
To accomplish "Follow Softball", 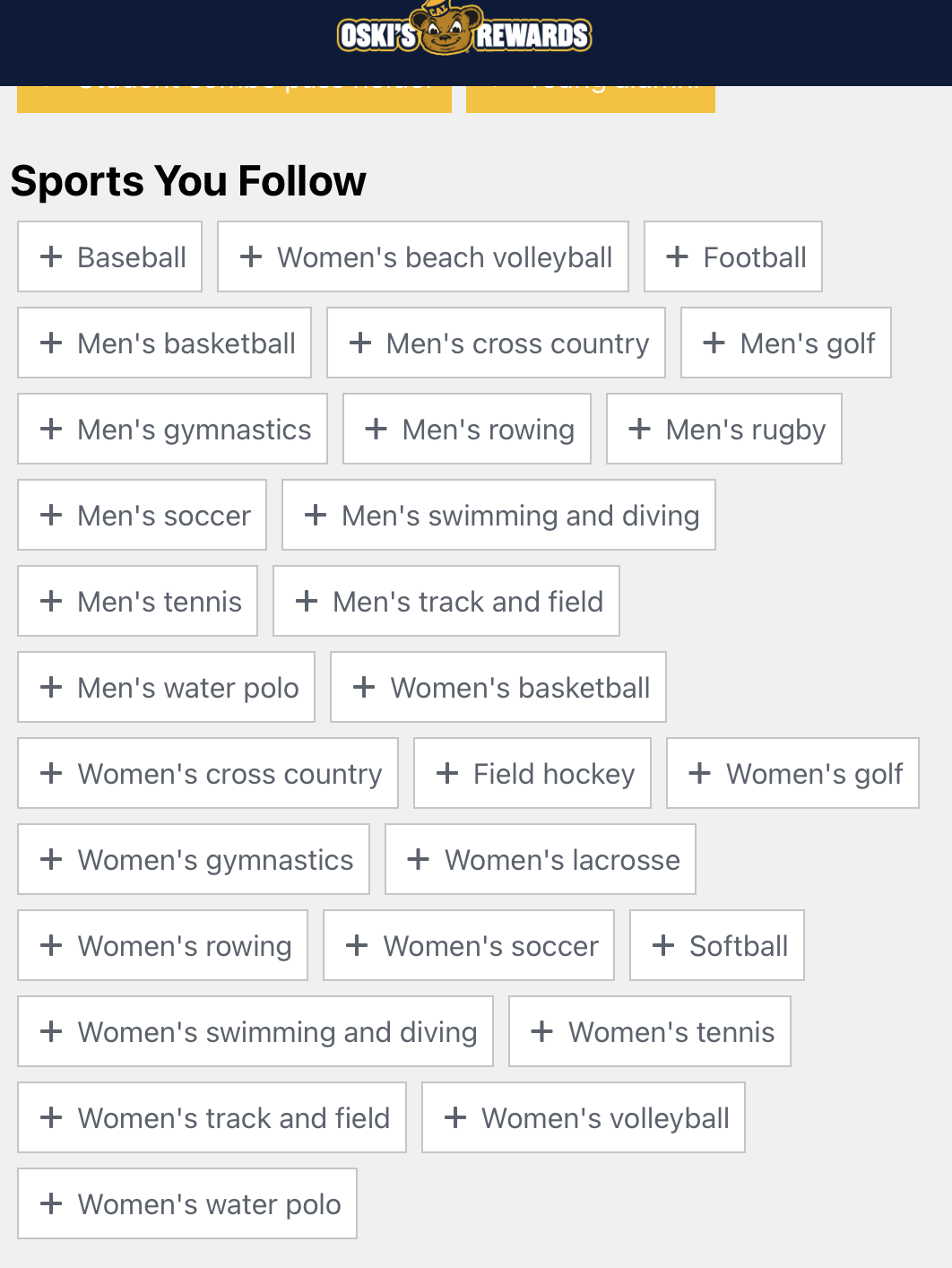I will click(717, 946).
